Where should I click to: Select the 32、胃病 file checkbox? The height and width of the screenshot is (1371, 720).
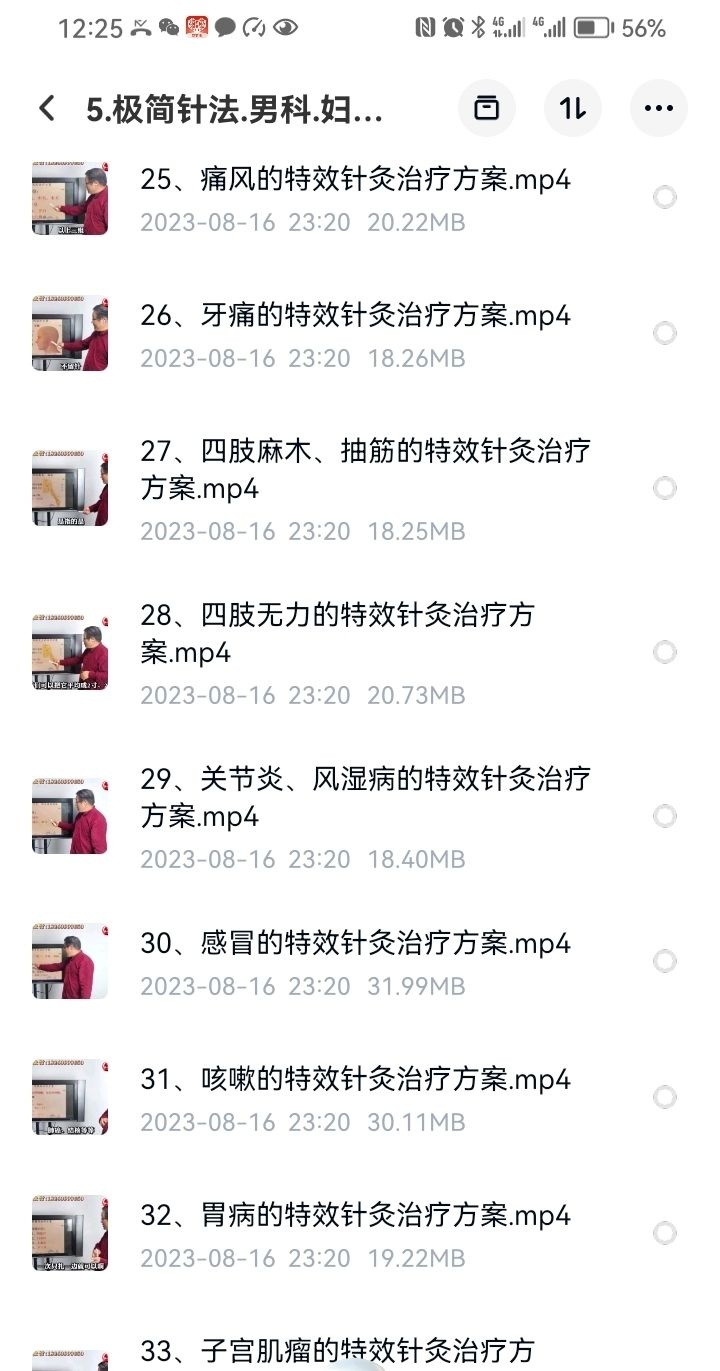665,1233
